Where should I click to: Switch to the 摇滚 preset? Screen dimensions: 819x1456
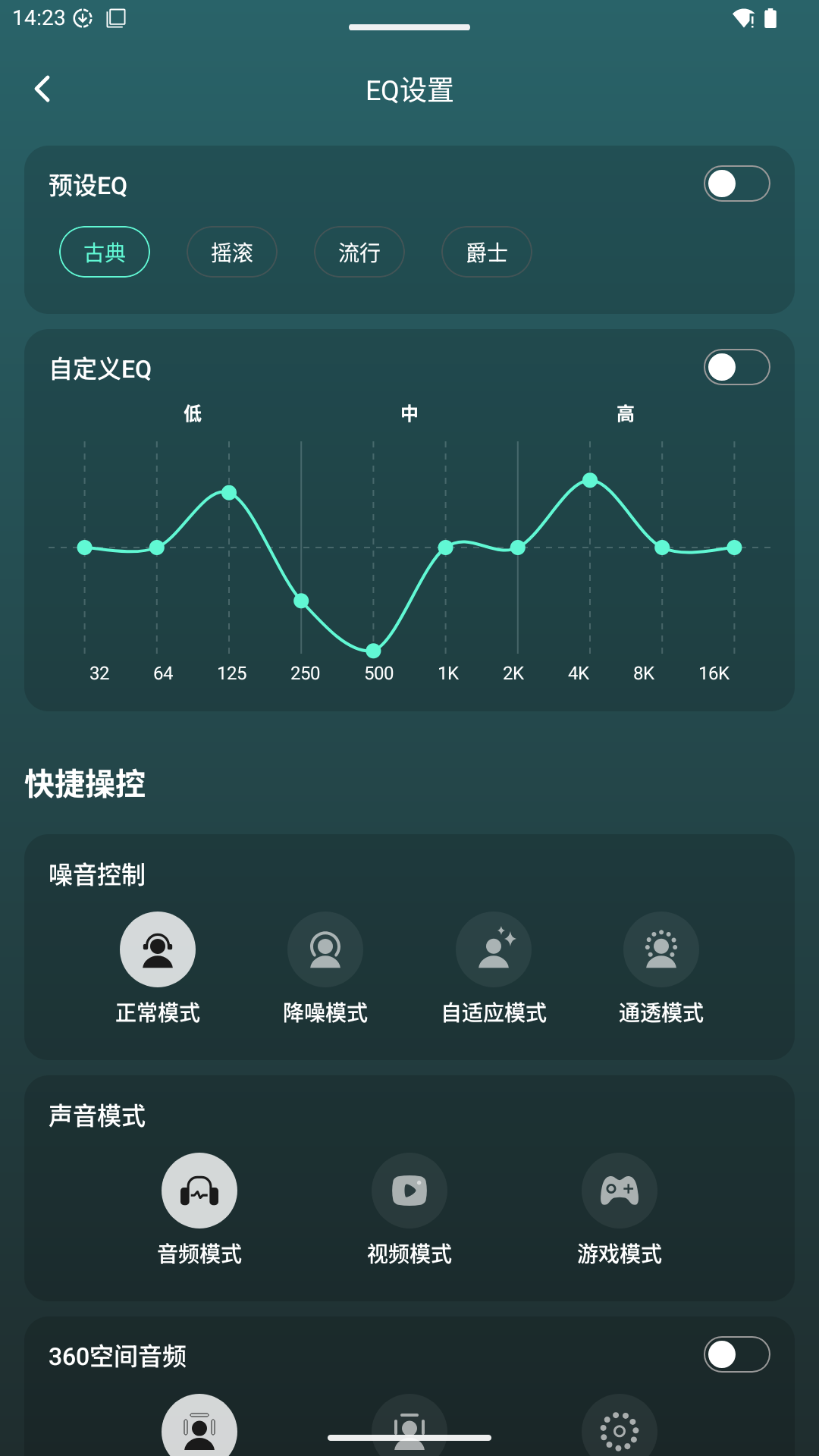(232, 252)
